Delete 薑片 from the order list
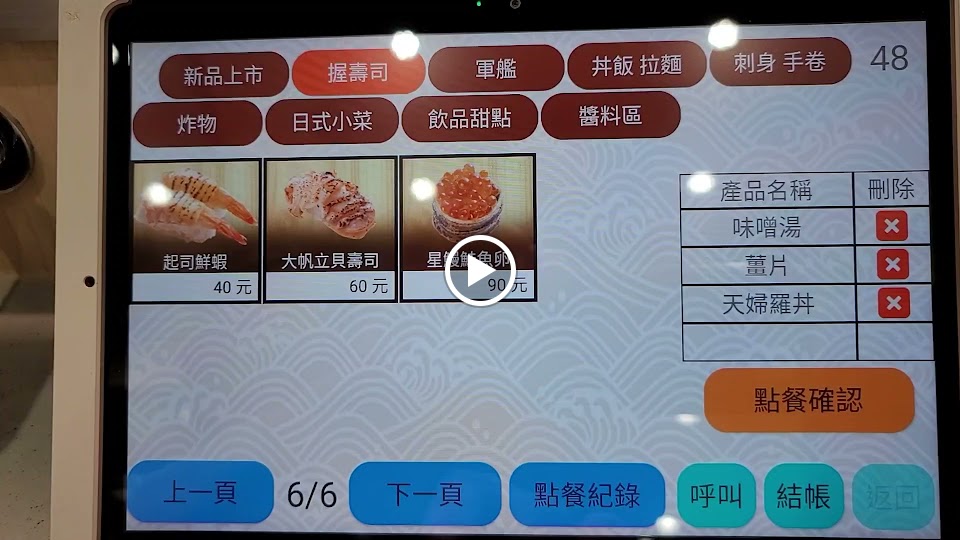 (891, 264)
